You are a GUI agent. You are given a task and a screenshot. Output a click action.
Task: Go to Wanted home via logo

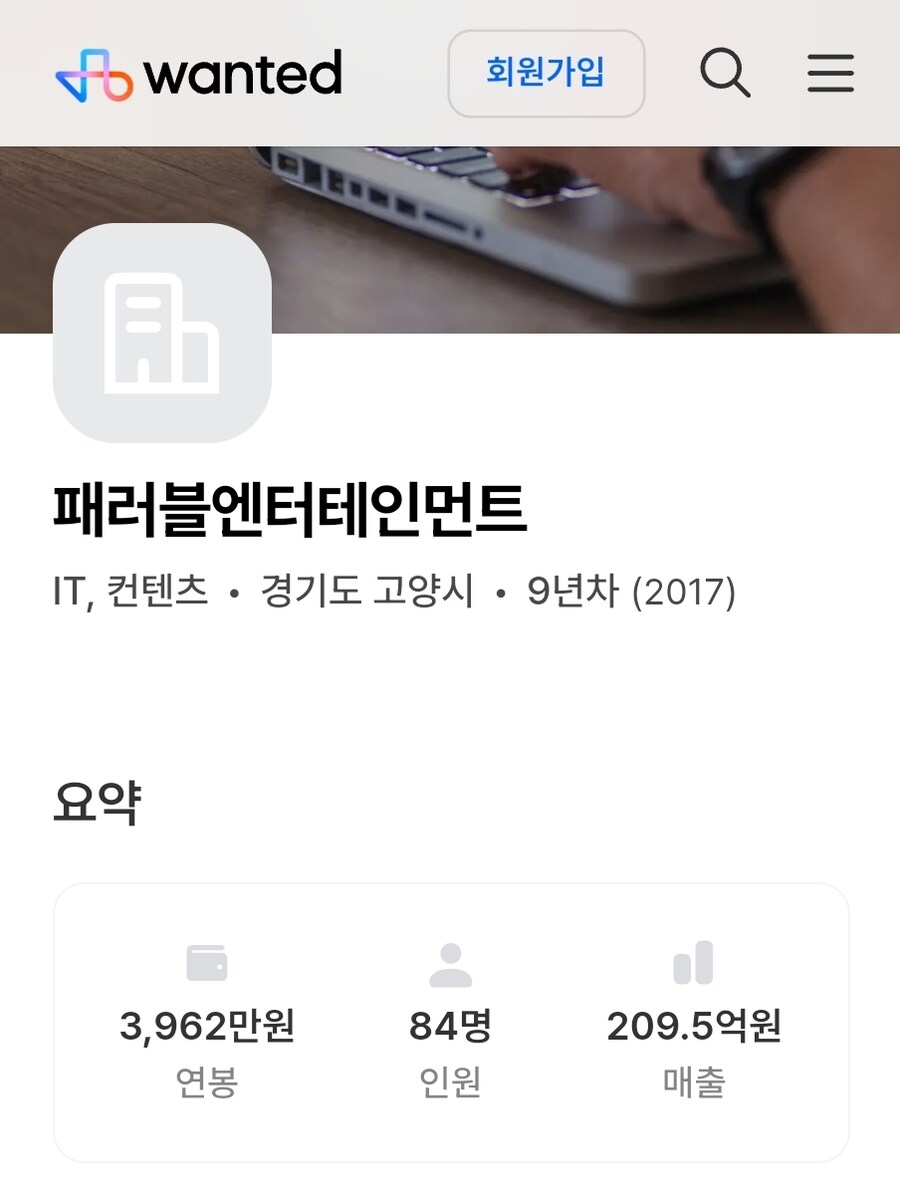pyautogui.click(x=198, y=75)
